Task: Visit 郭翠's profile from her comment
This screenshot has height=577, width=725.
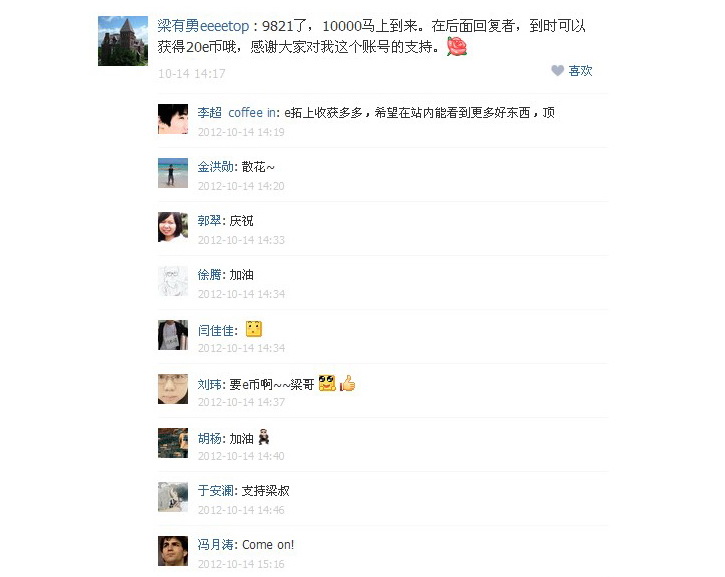Action: pyautogui.click(x=209, y=221)
